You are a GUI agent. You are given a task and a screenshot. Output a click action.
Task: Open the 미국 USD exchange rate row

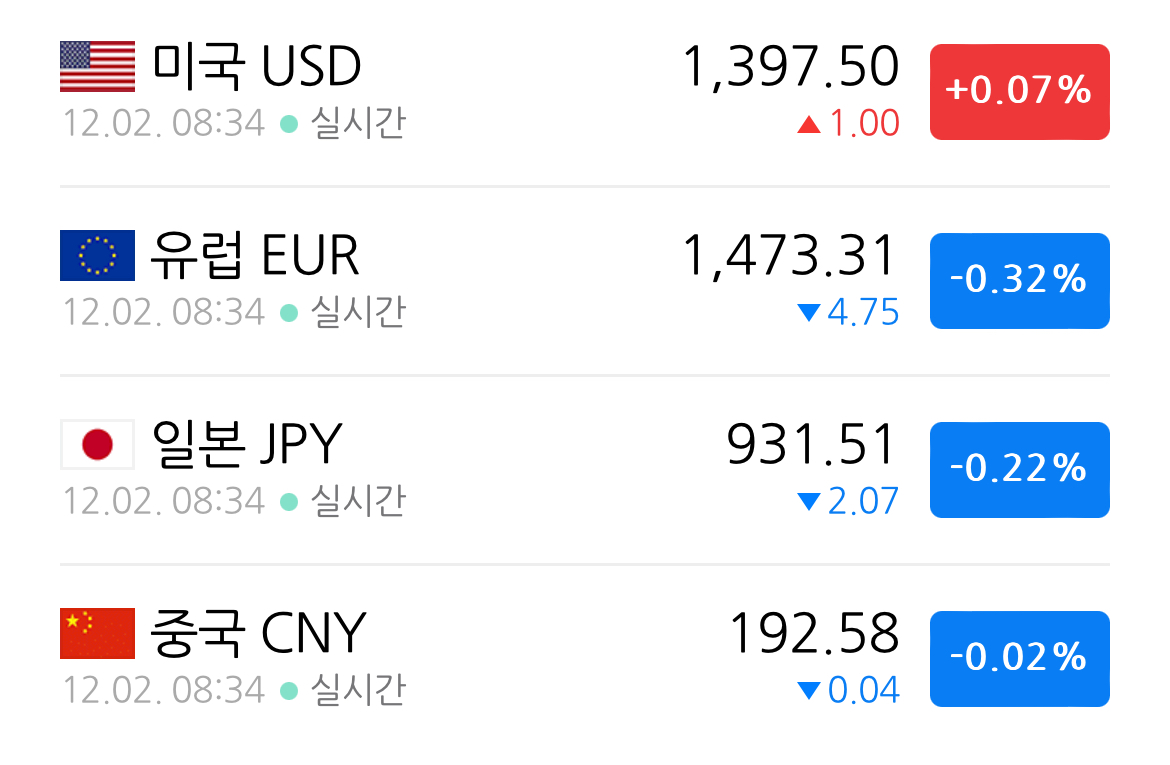[x=584, y=93]
